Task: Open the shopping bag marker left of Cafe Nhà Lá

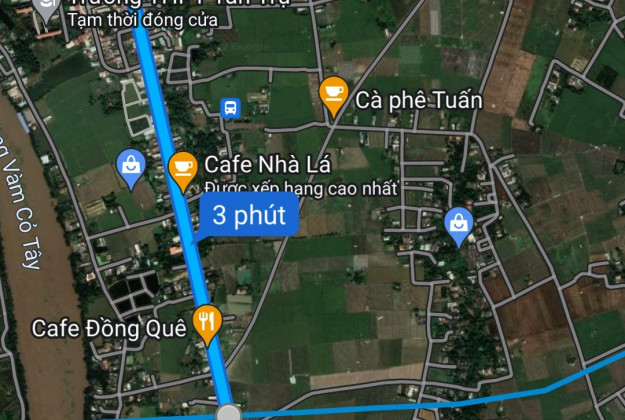Action: tap(130, 165)
